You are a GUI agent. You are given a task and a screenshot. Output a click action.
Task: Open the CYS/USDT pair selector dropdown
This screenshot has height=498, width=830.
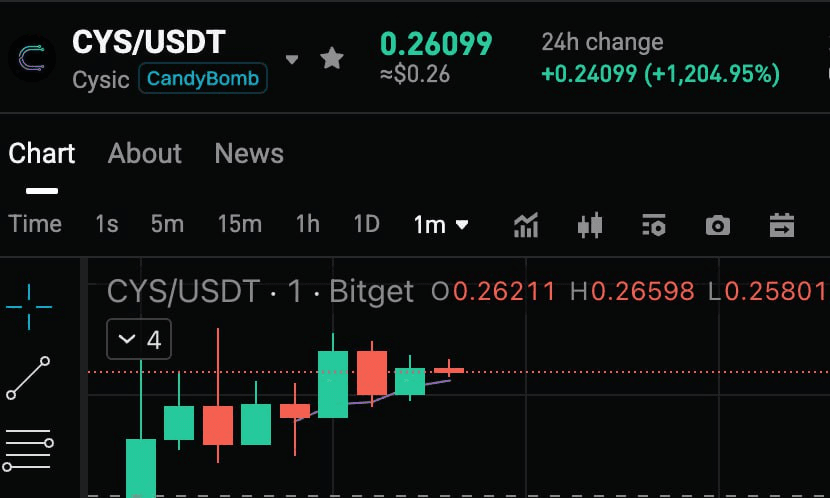click(292, 59)
